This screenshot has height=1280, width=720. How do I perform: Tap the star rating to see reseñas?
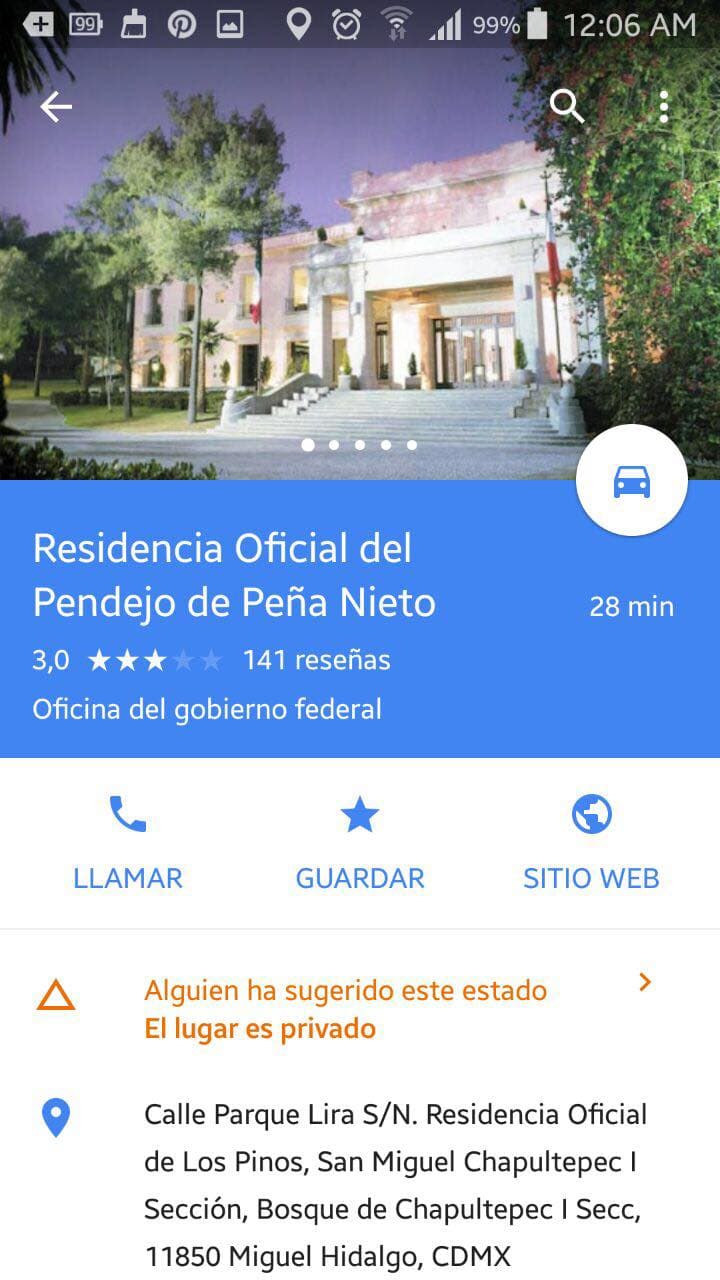[x=155, y=659]
